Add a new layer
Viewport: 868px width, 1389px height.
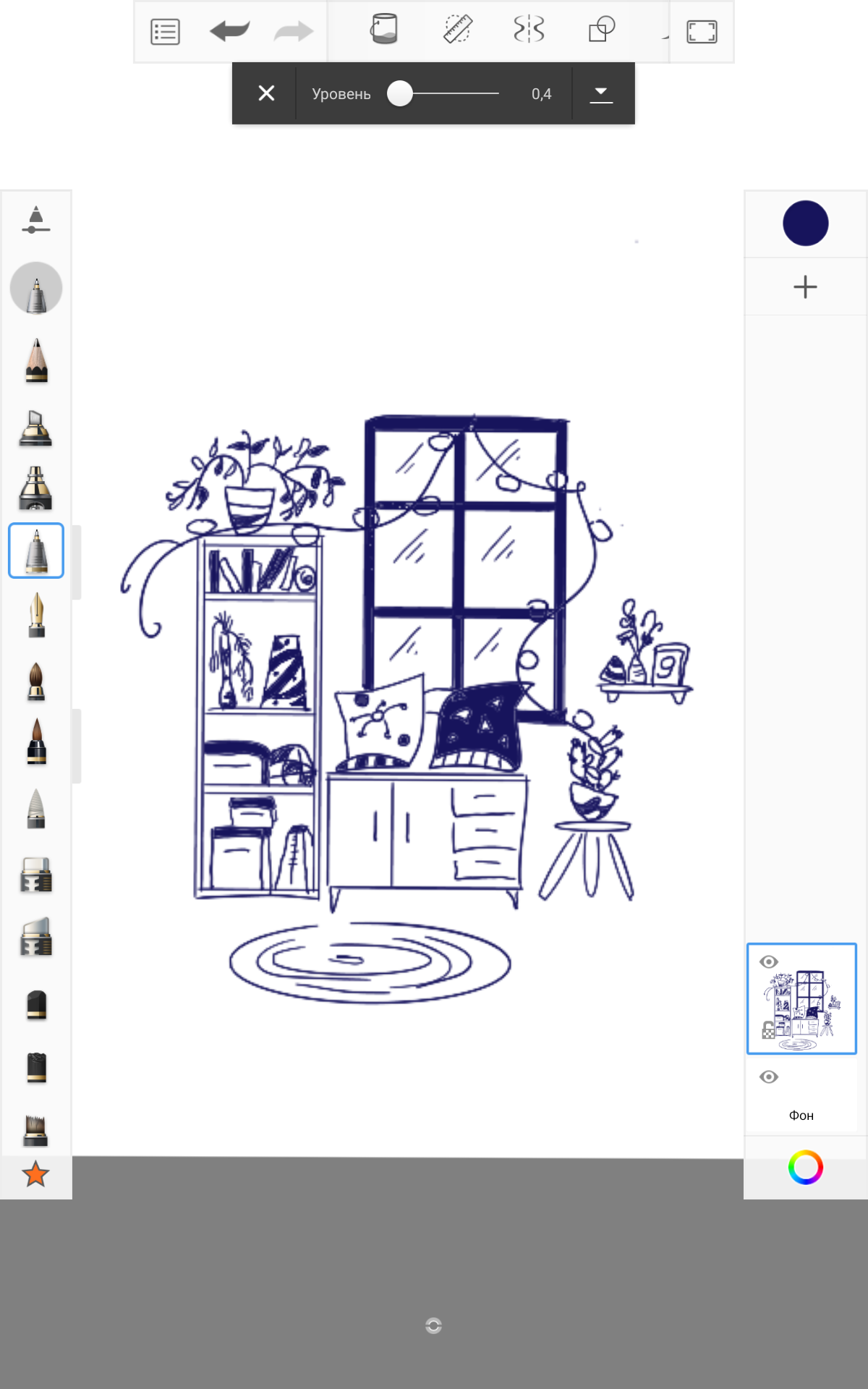[805, 286]
